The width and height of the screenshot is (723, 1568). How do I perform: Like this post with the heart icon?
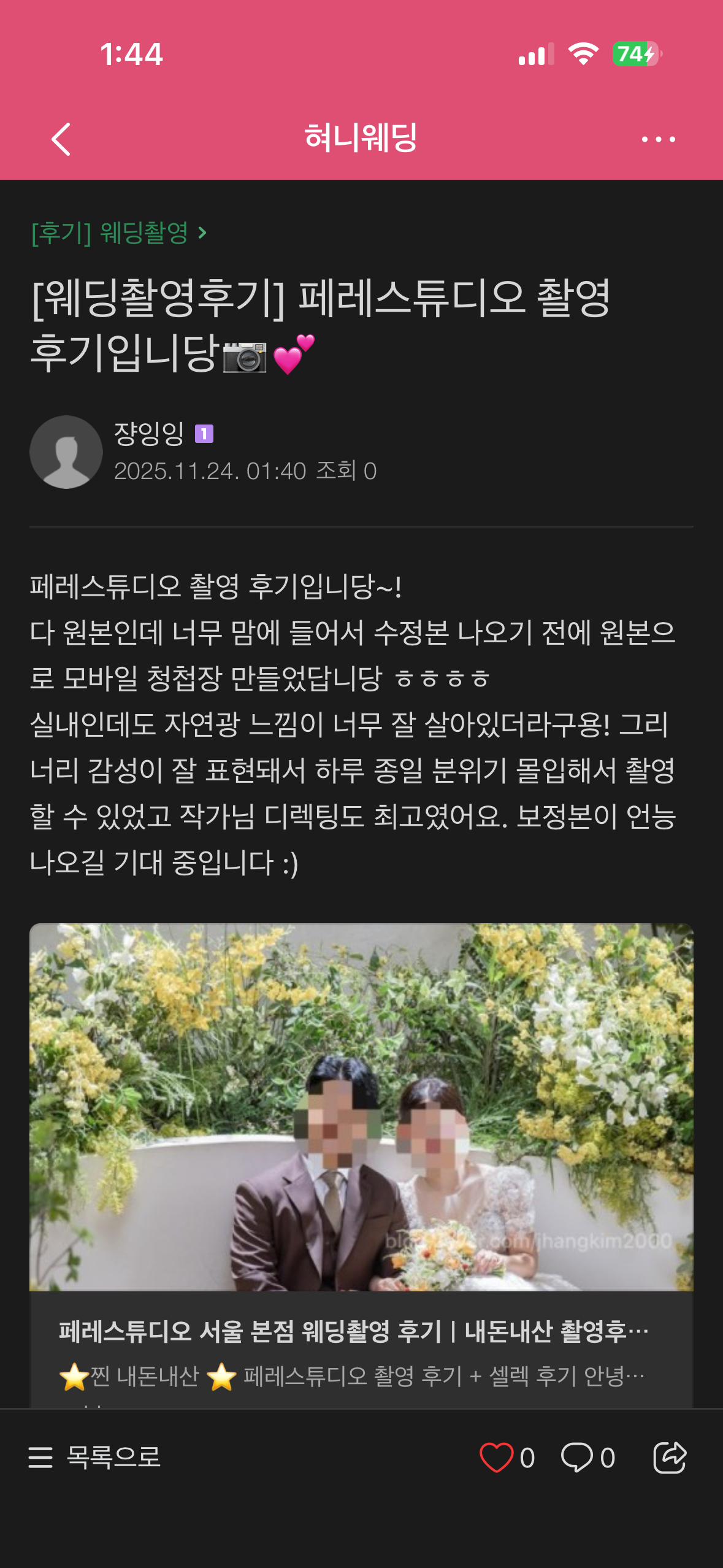(495, 1457)
